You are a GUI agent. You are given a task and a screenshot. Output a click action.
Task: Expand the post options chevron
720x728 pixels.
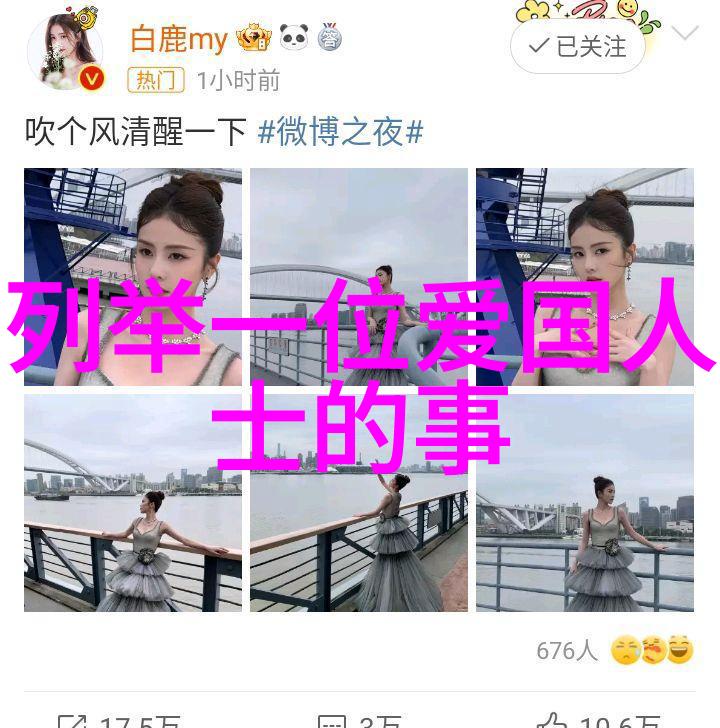(685, 33)
